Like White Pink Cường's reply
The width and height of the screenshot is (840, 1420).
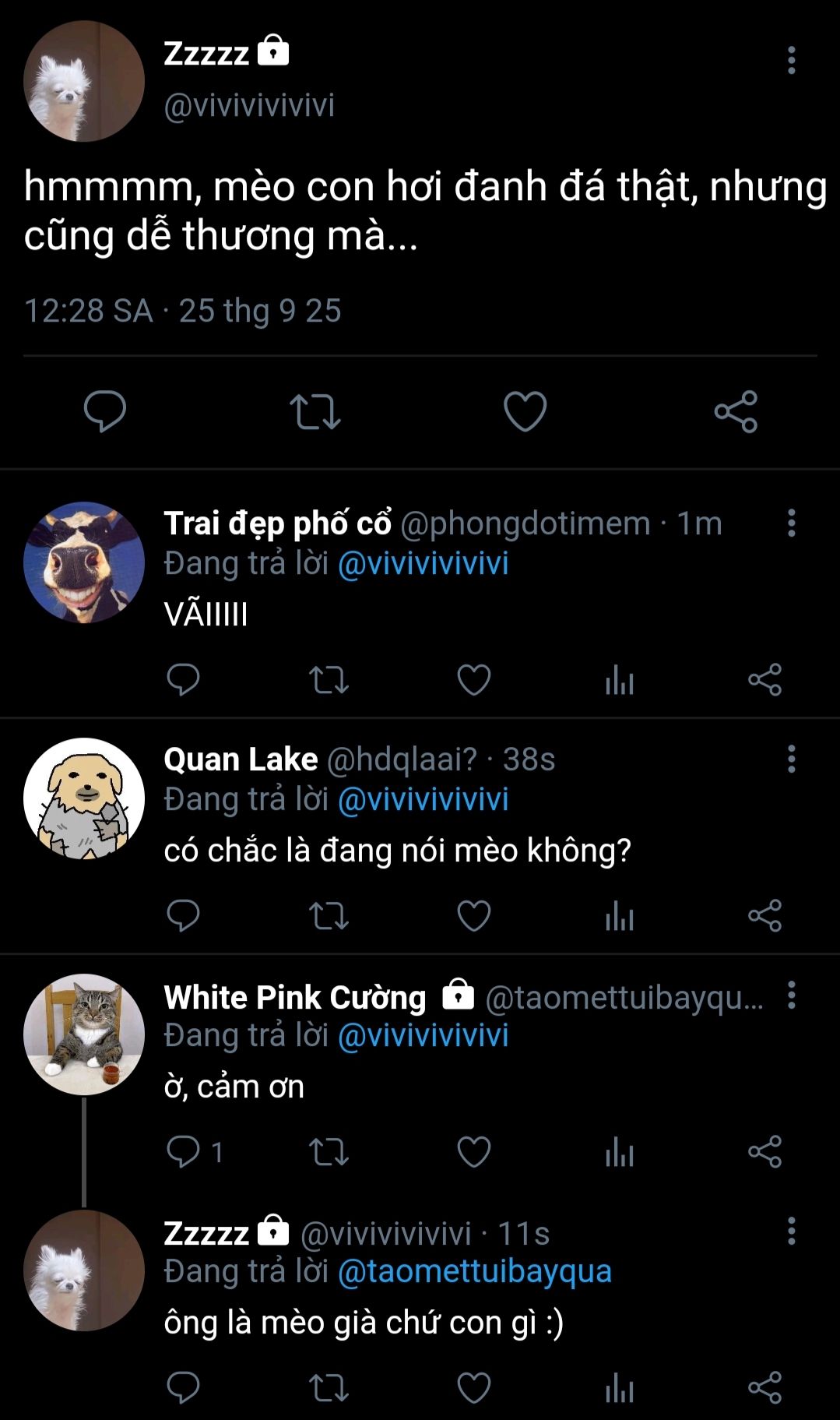473,1151
